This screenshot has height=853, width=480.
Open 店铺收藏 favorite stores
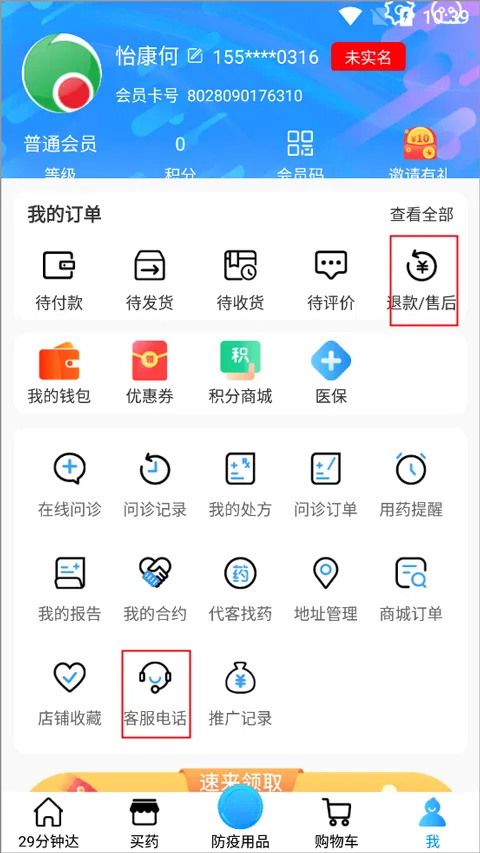[70, 694]
